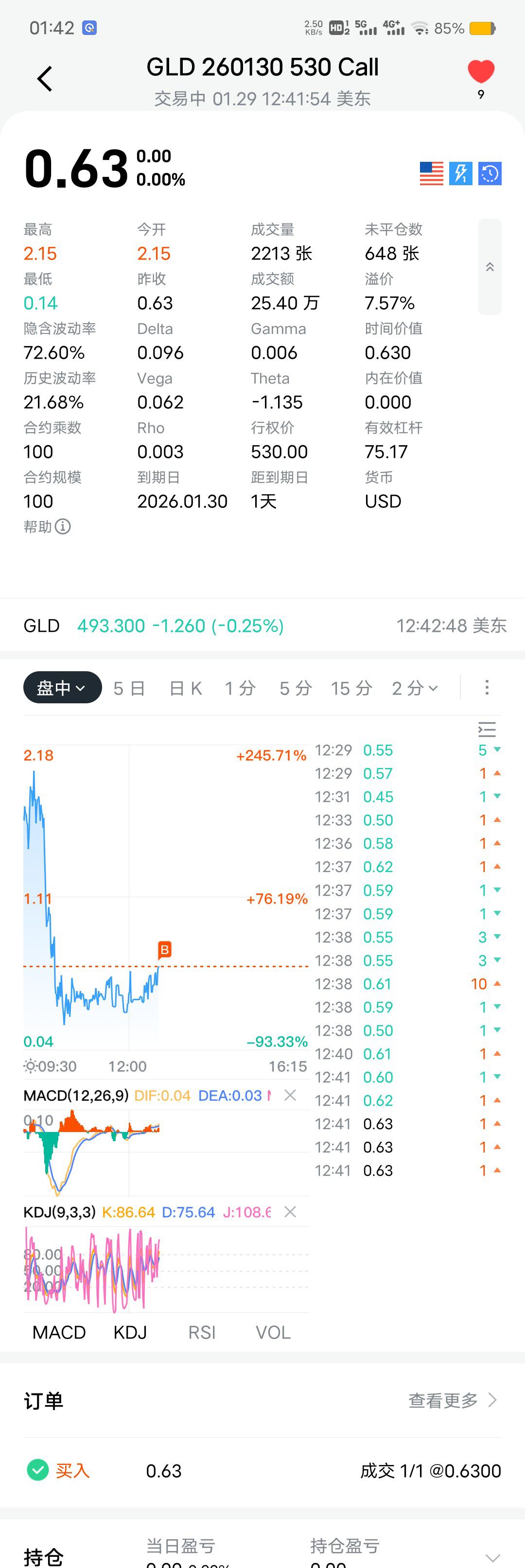
Task: Open the chart options three-dot menu
Action: (487, 688)
